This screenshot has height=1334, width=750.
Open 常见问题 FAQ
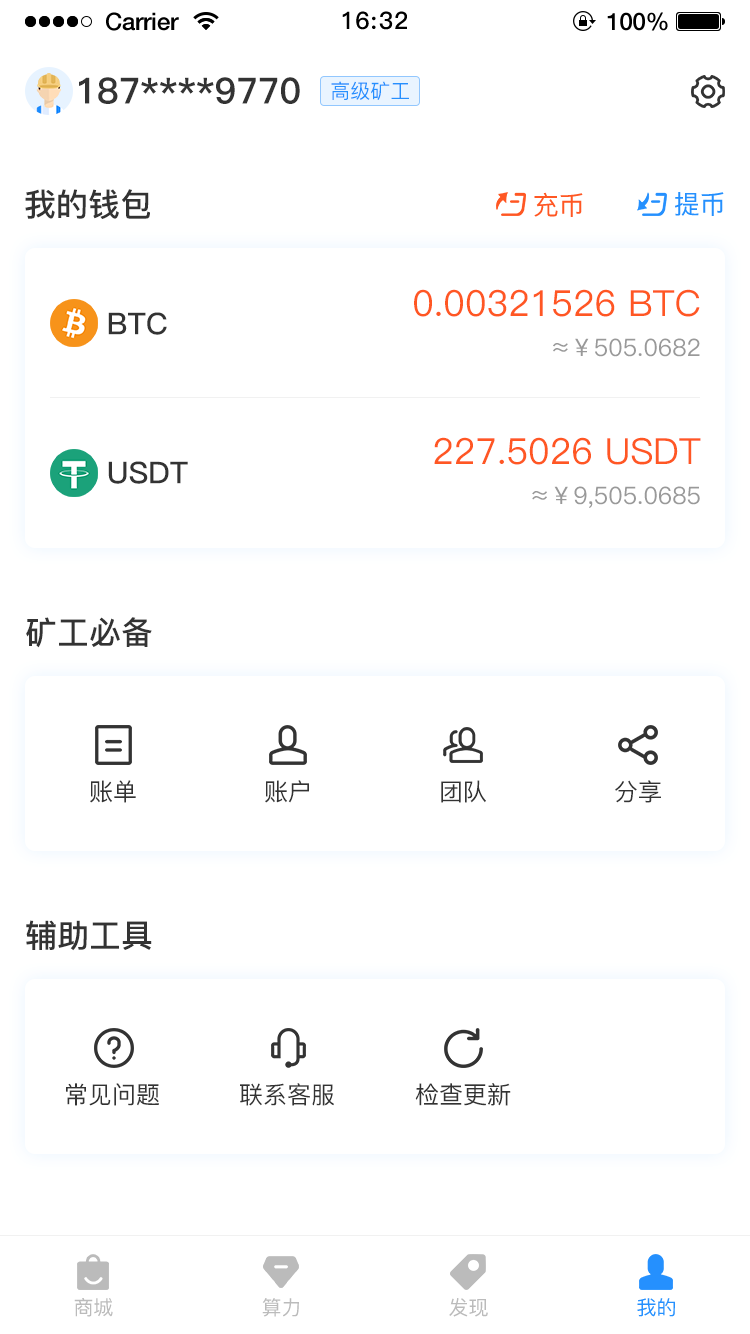[x=113, y=1067]
